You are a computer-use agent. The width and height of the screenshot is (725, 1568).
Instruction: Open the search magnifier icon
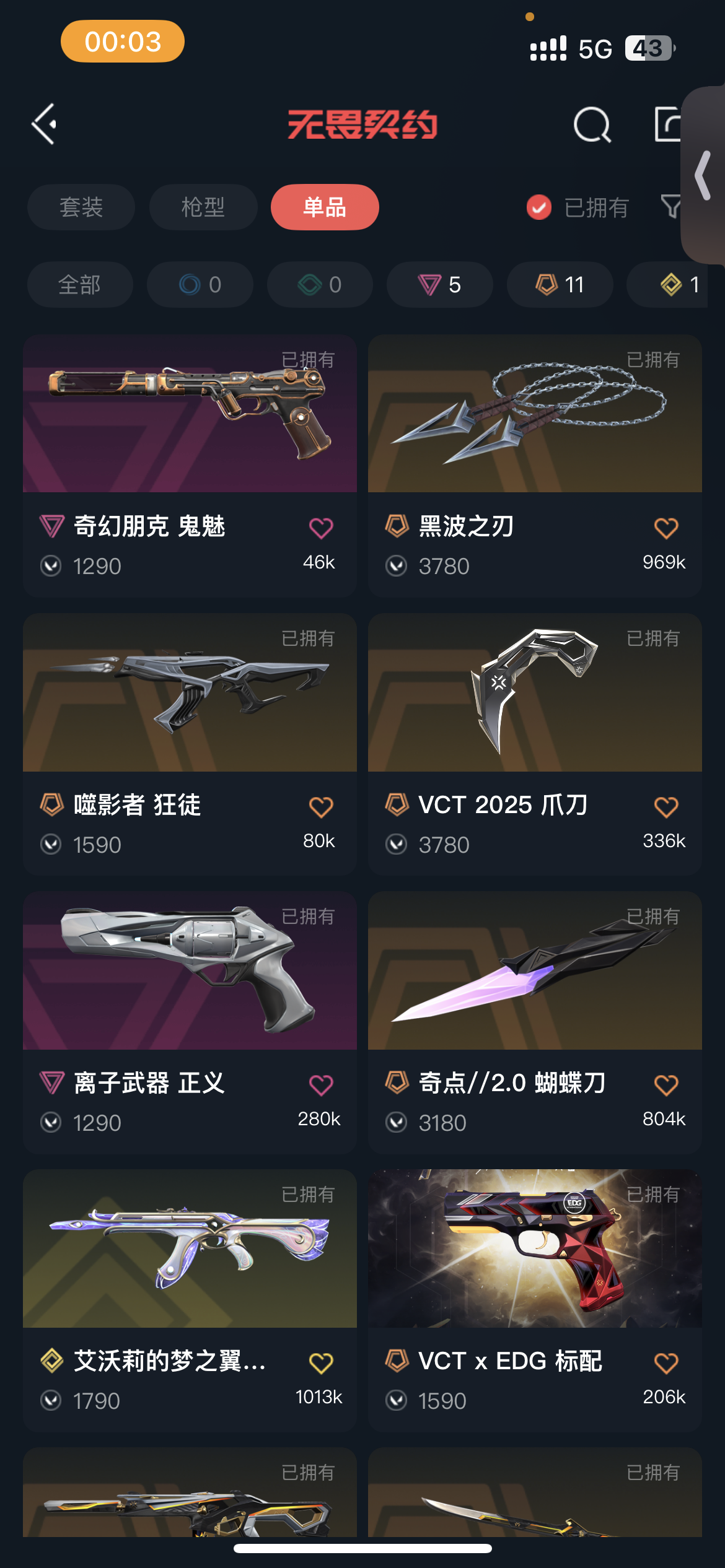point(592,125)
